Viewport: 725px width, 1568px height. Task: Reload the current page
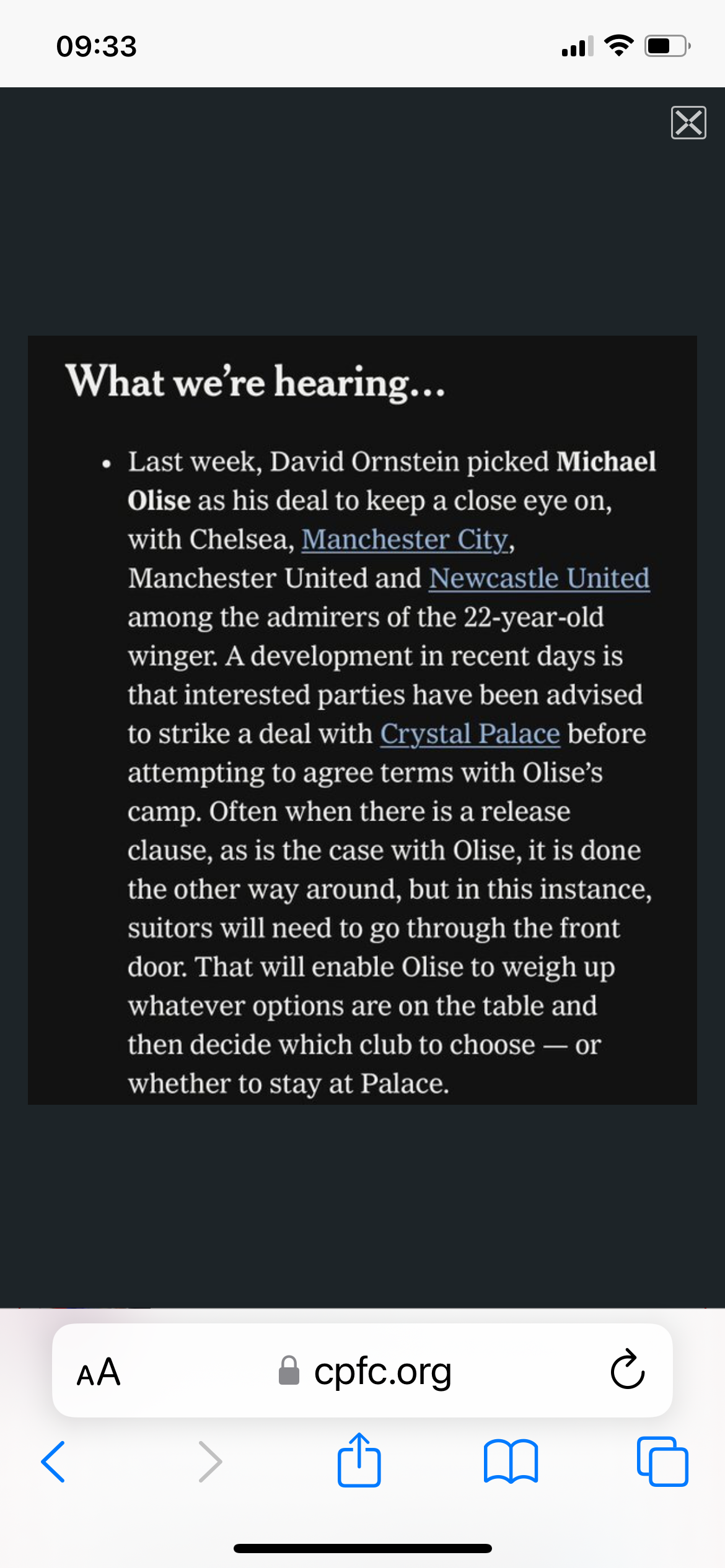(627, 1370)
